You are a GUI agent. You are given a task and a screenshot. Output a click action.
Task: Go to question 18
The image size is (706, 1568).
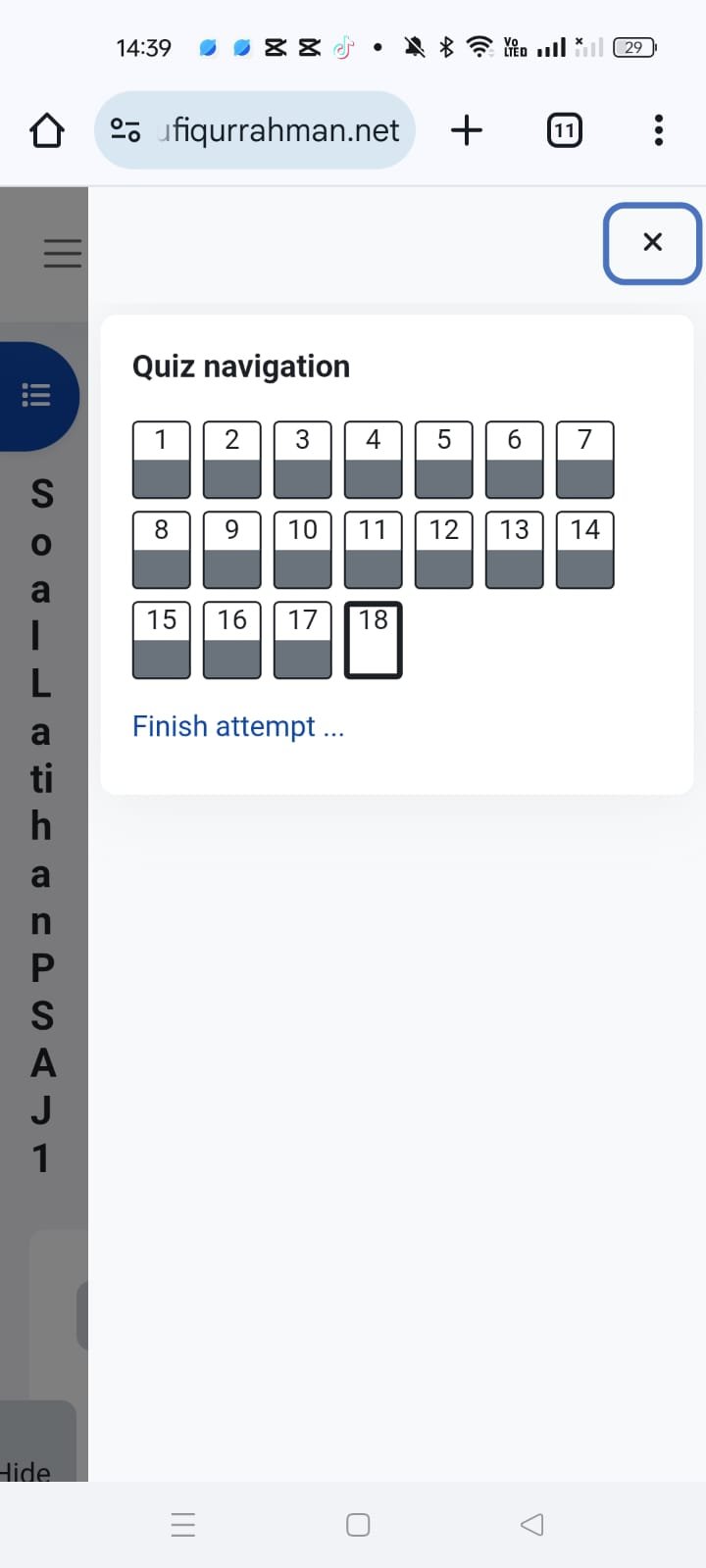point(374,640)
